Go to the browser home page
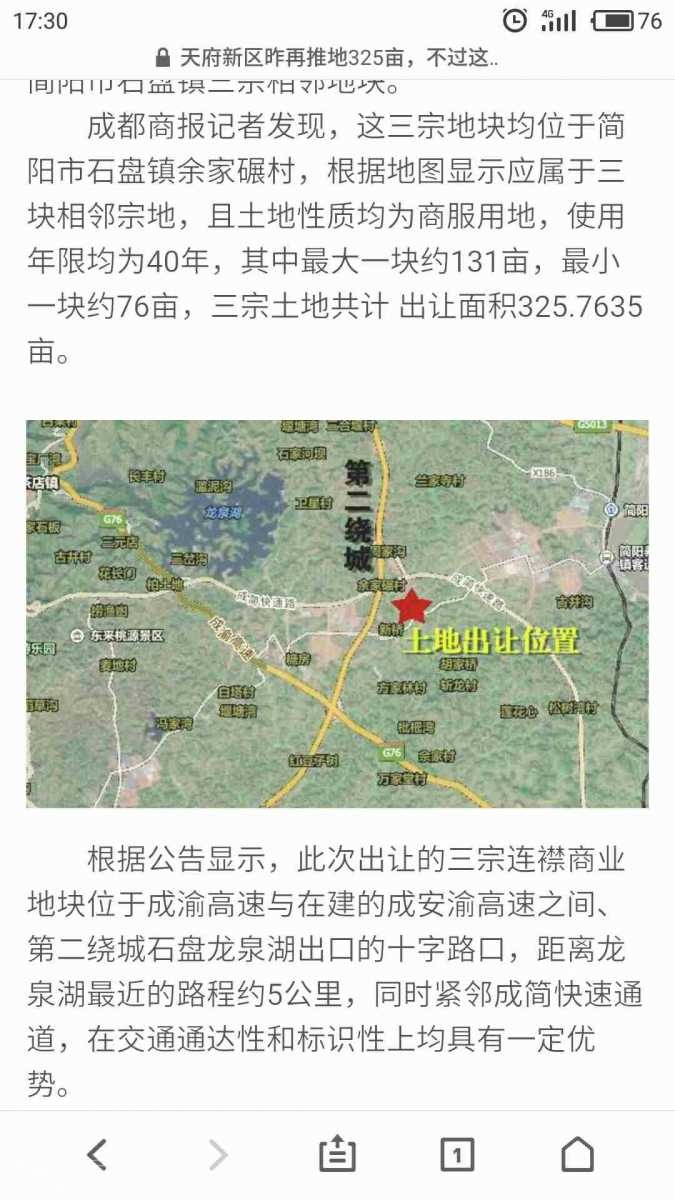This screenshot has width=675, height=1200. coord(577,1155)
